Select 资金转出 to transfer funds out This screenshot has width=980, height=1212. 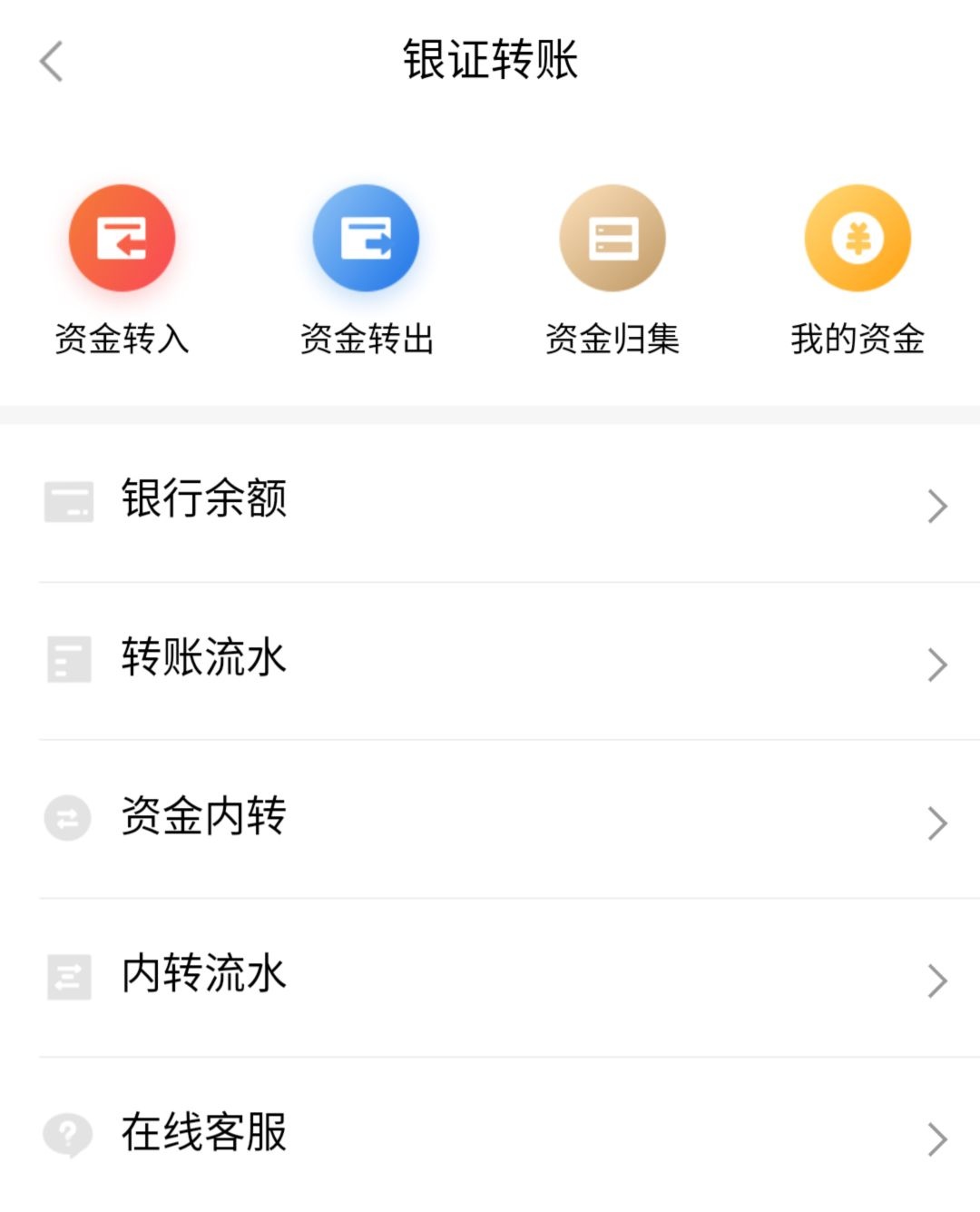point(367,239)
